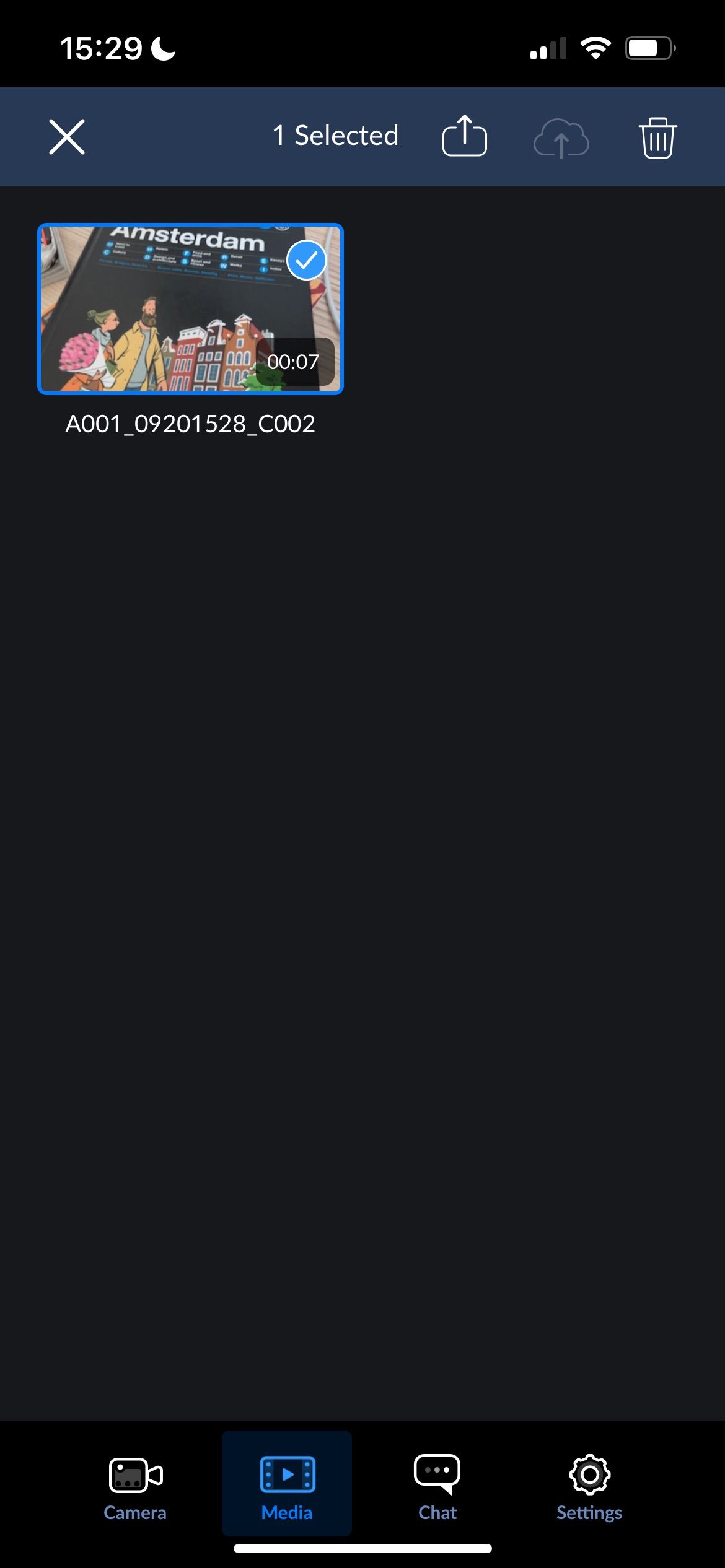
Task: Share the selected clip
Action: point(464,136)
